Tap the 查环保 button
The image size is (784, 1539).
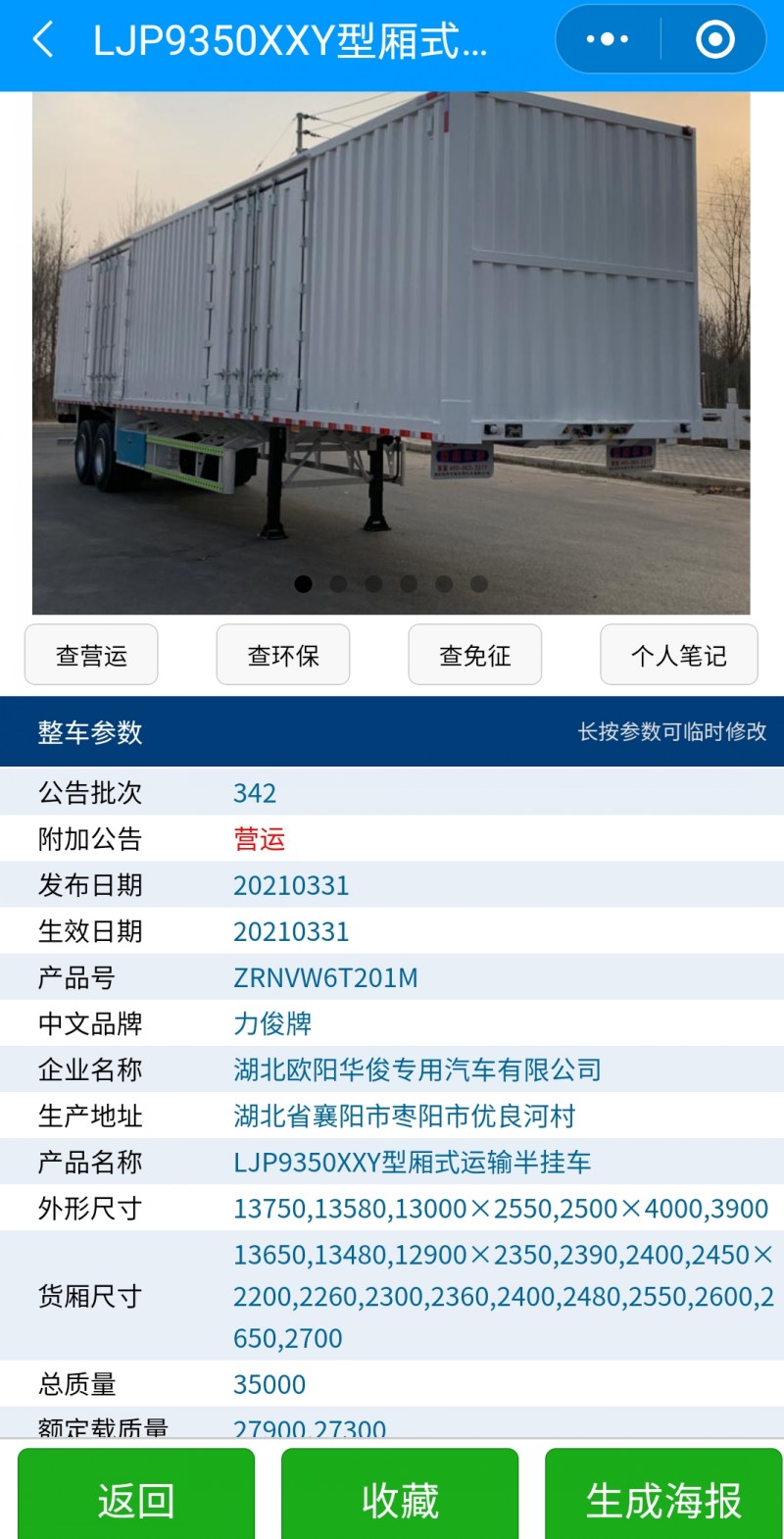click(x=283, y=655)
